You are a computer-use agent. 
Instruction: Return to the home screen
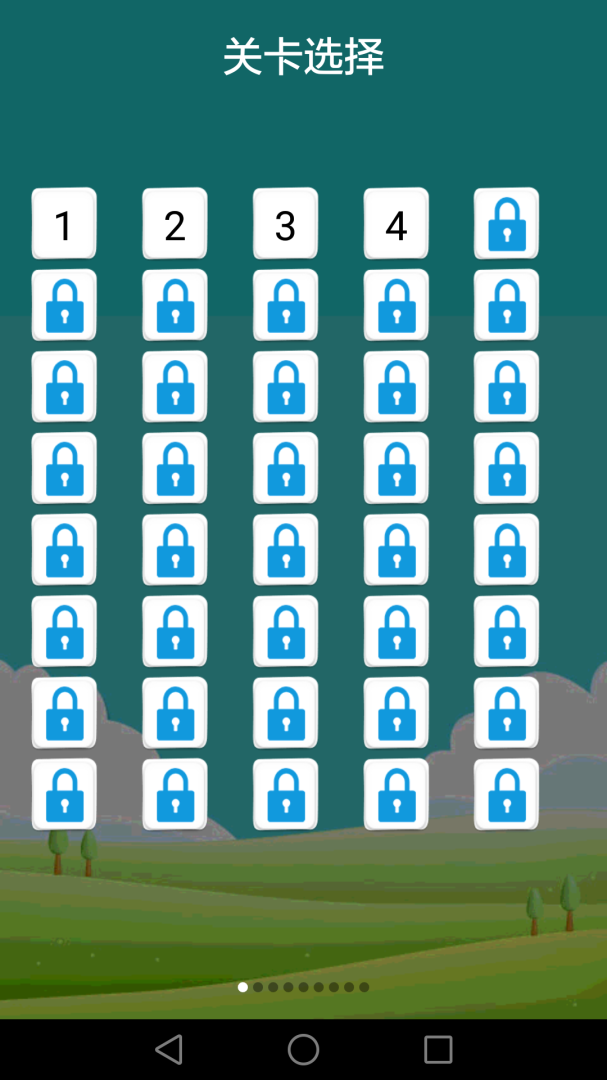click(303, 1049)
